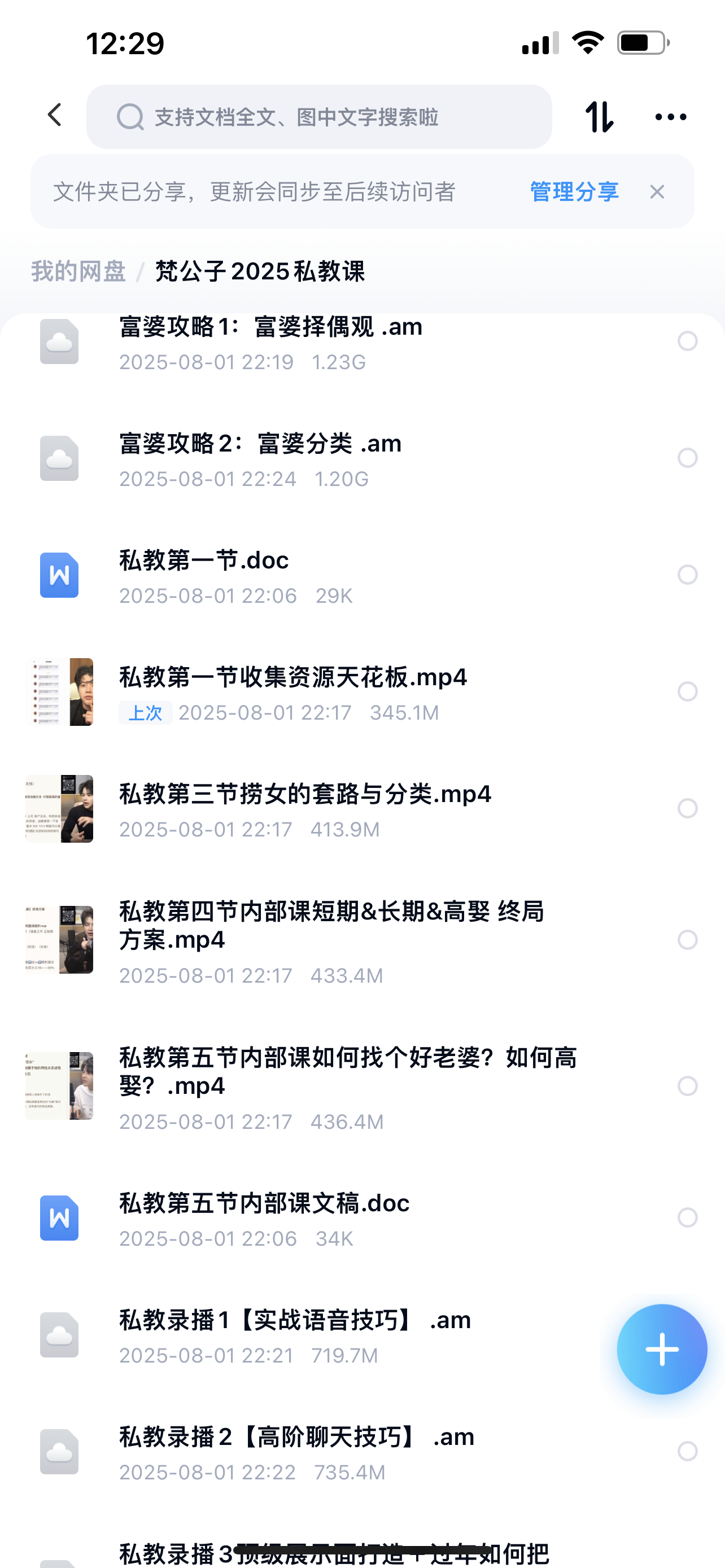Open file 私教录播1【实战语音技巧】.am
The image size is (725, 1568).
tap(295, 1320)
